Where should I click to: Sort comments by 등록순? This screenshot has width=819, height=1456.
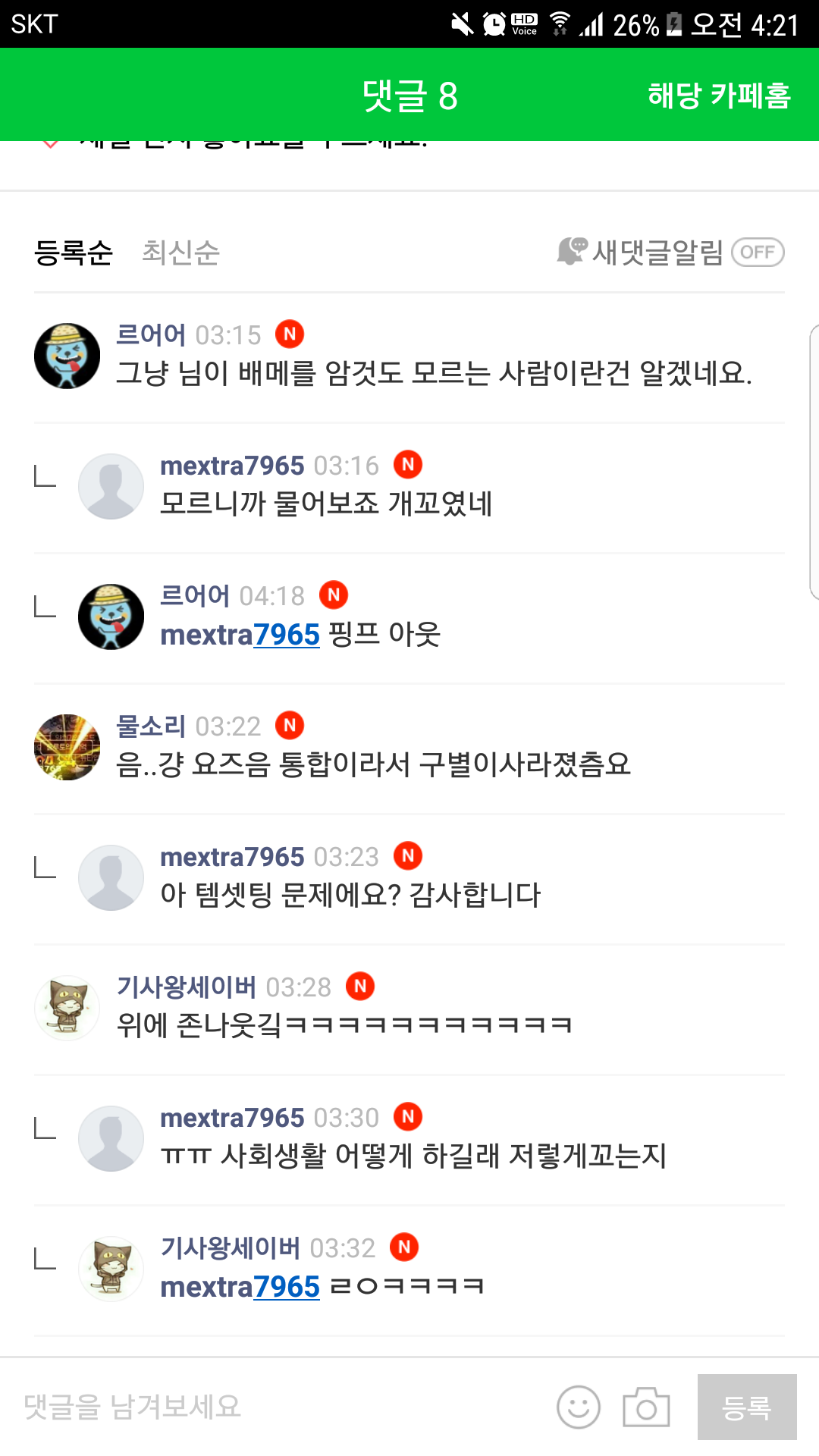click(x=74, y=253)
